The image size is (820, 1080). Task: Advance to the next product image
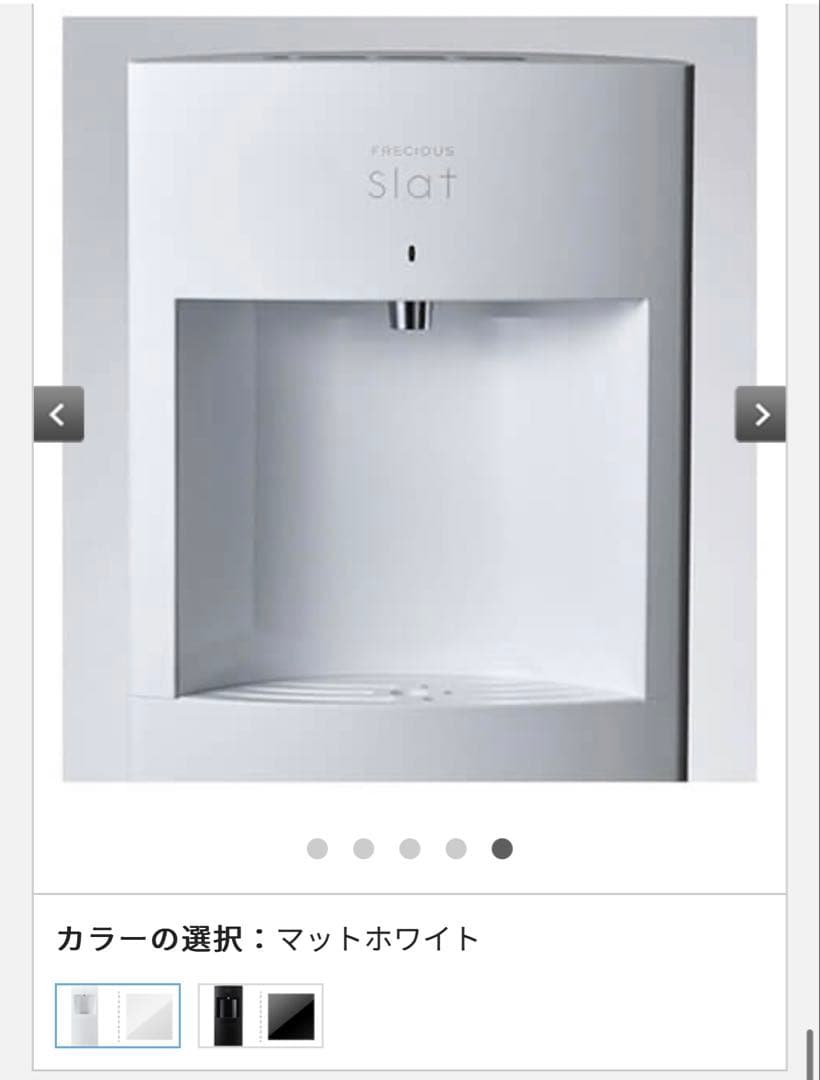click(x=761, y=413)
